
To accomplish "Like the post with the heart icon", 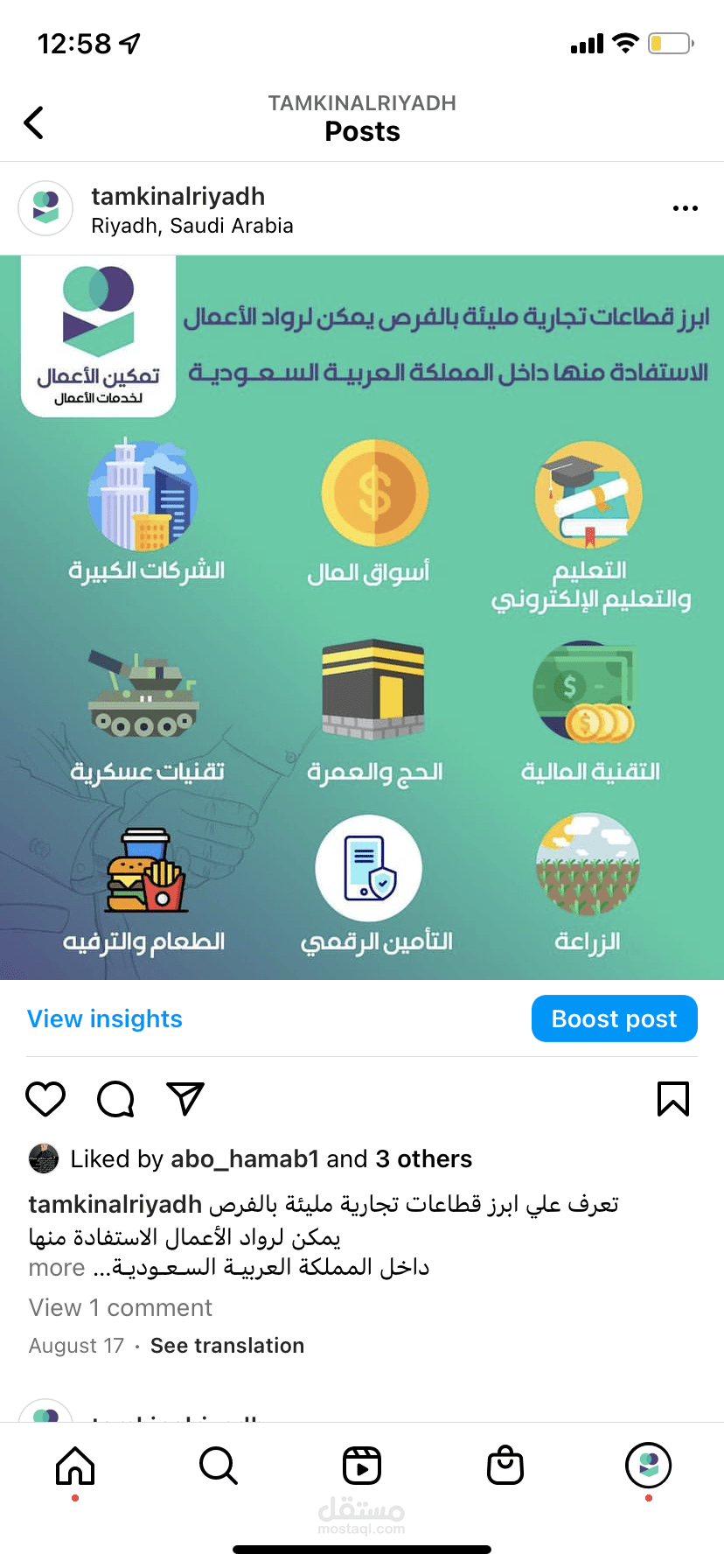I will click(45, 1099).
